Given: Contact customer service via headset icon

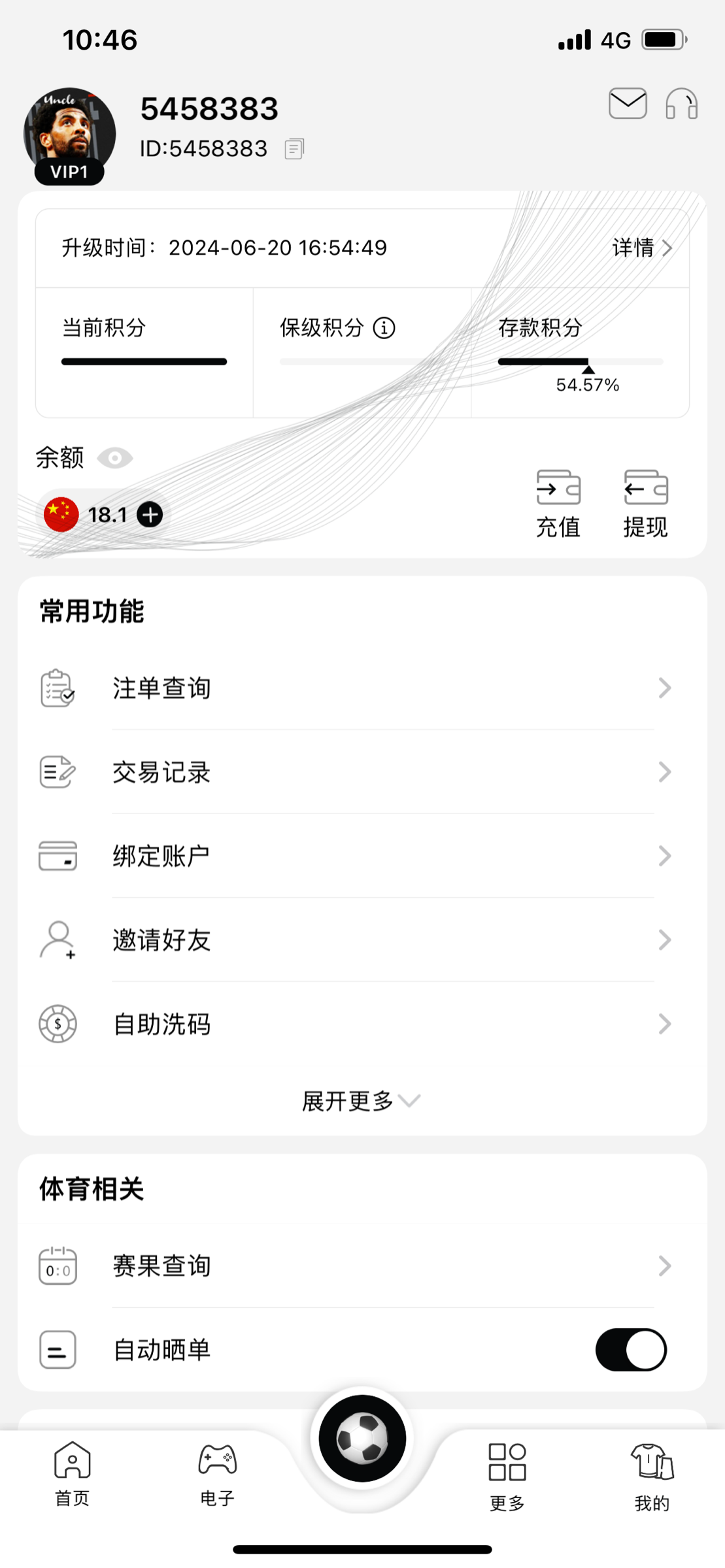Looking at the screenshot, I should pos(681,104).
